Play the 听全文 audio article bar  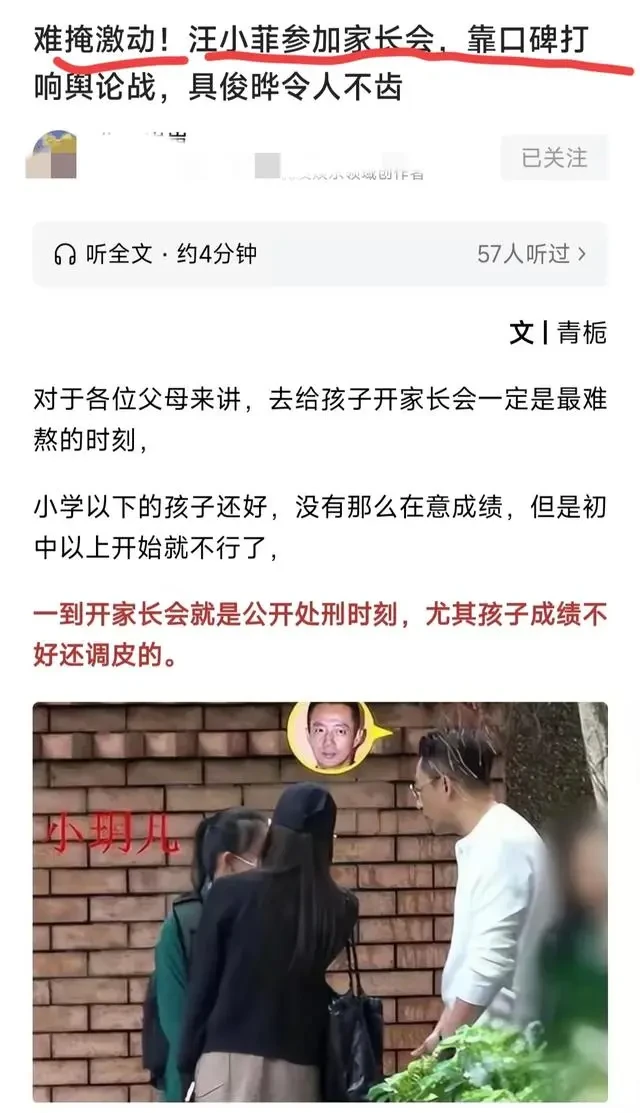(156, 254)
